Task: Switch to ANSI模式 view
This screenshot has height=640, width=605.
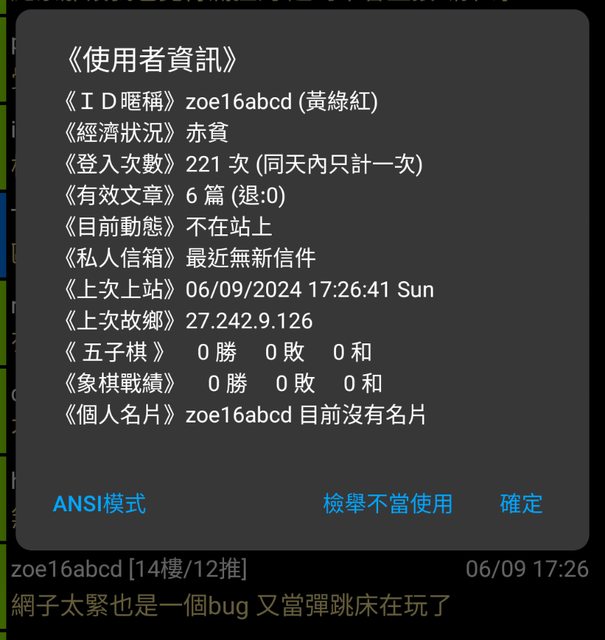Action: click(99, 503)
